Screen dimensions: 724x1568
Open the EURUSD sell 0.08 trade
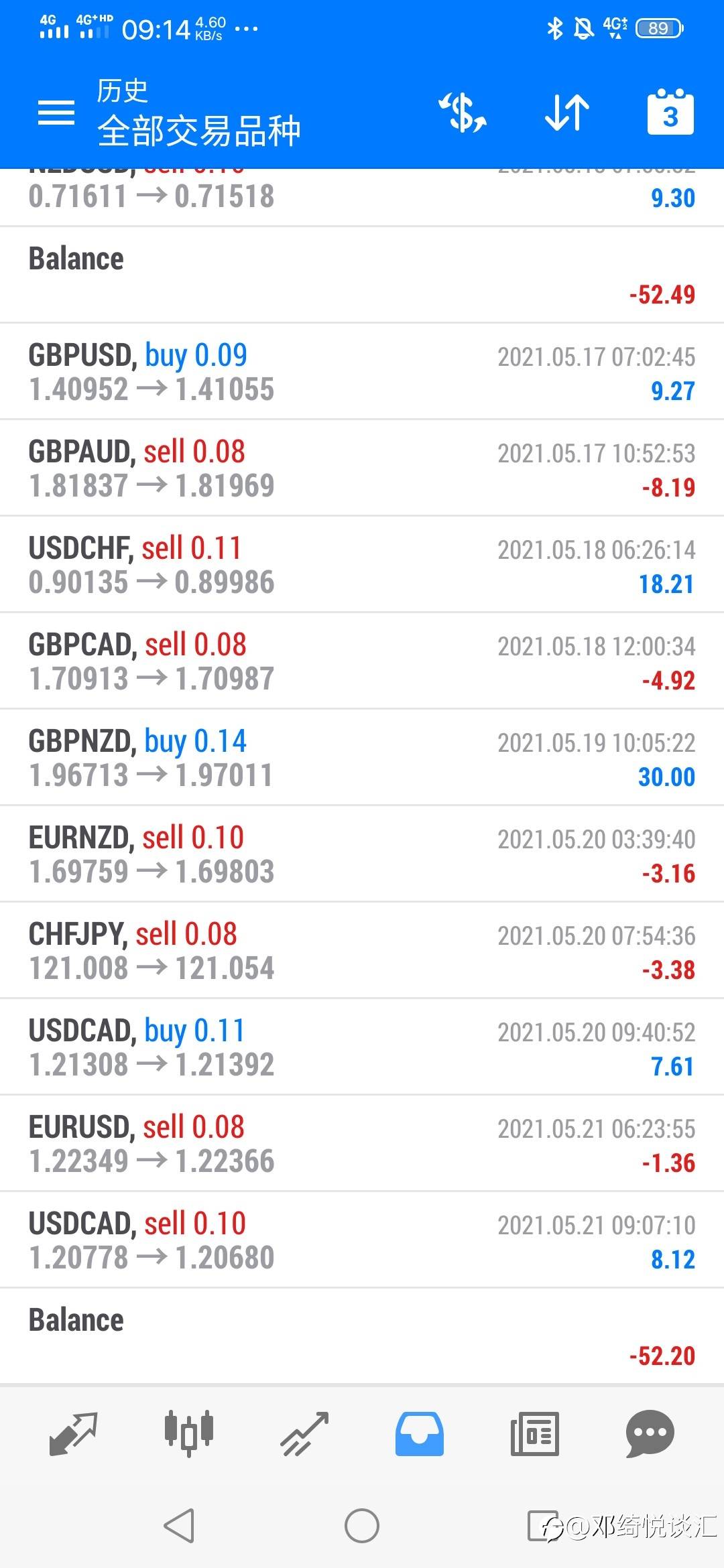coord(362,1144)
